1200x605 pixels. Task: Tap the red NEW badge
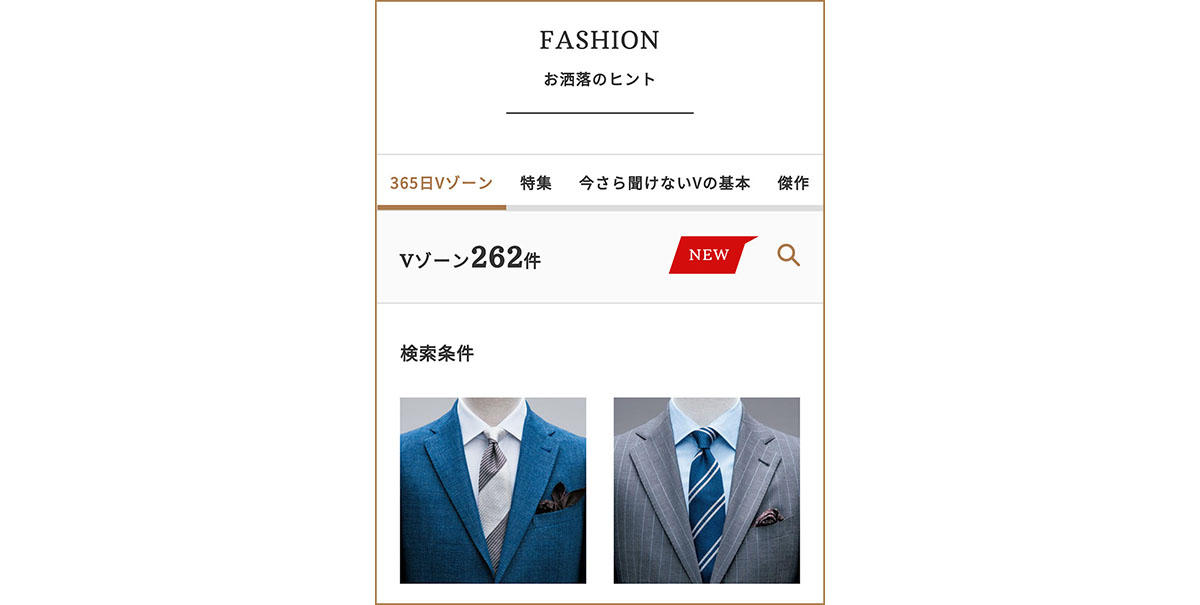pyautogui.click(x=711, y=255)
